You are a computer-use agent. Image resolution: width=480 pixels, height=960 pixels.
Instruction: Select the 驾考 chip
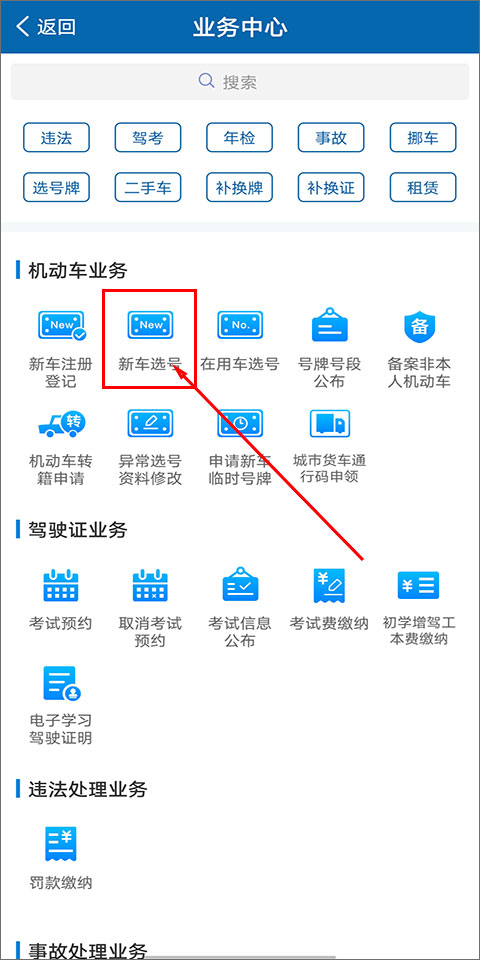[148, 138]
